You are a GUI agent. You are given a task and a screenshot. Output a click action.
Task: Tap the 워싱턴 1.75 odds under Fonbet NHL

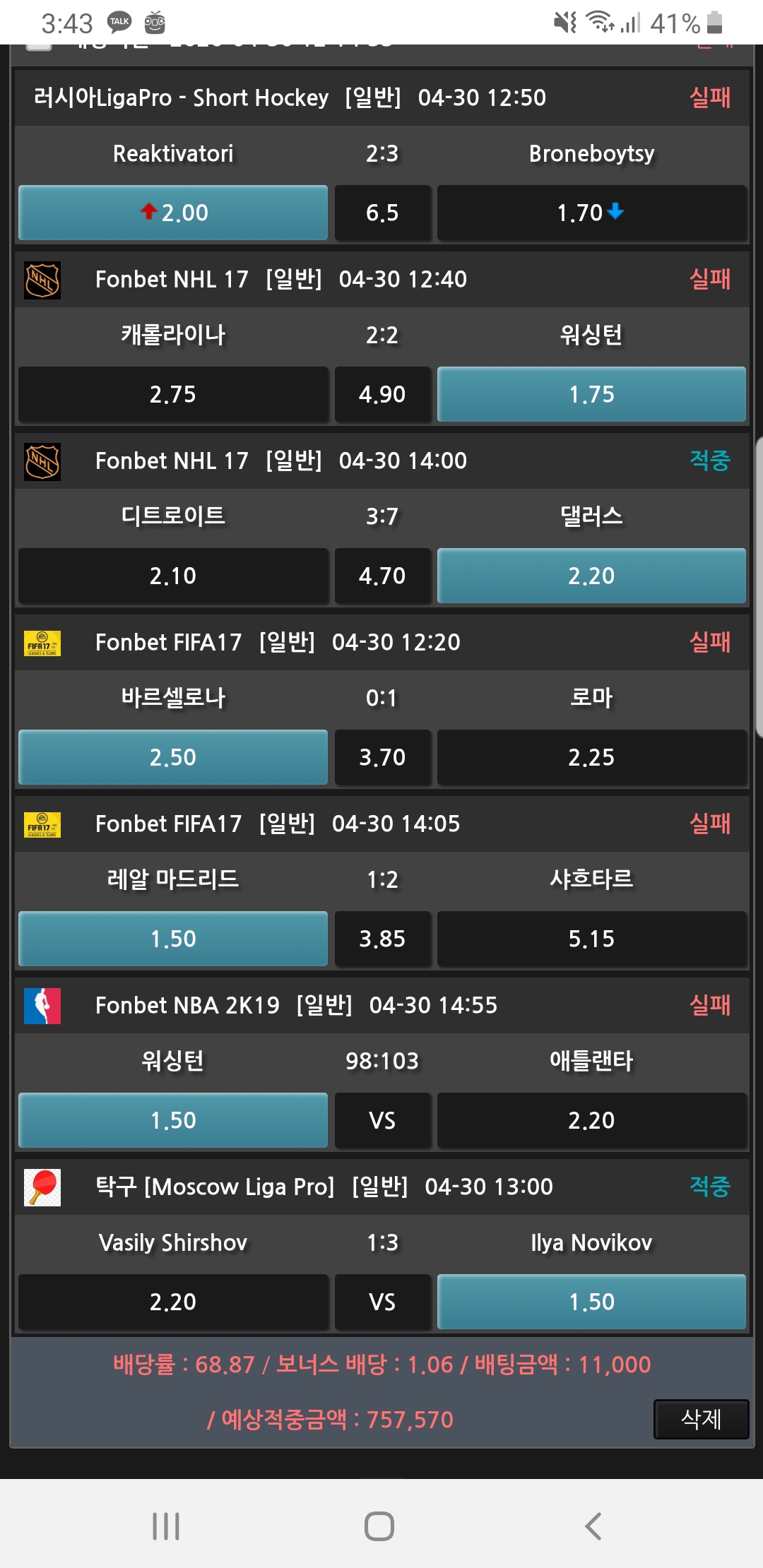[x=591, y=394]
